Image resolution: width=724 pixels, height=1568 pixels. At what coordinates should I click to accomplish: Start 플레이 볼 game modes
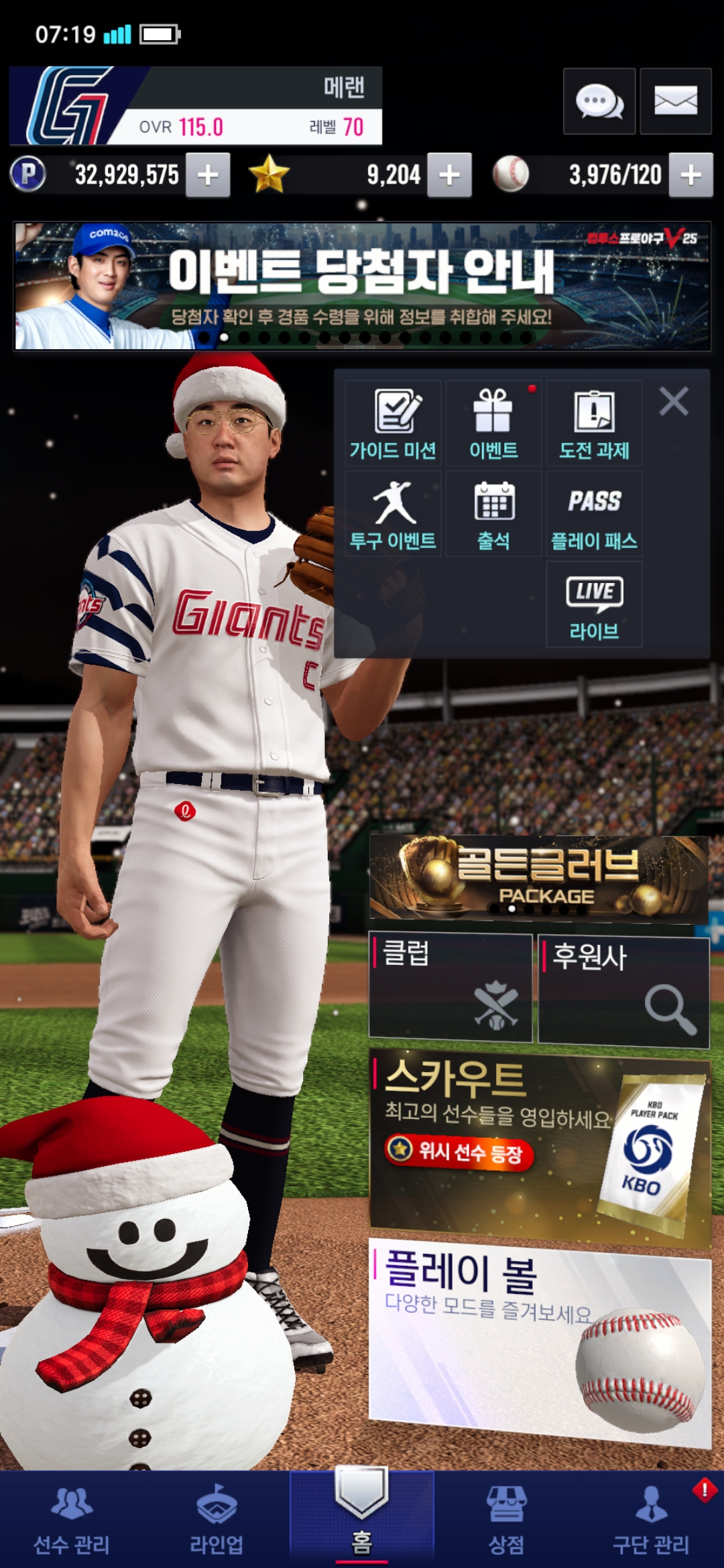coord(540,1340)
